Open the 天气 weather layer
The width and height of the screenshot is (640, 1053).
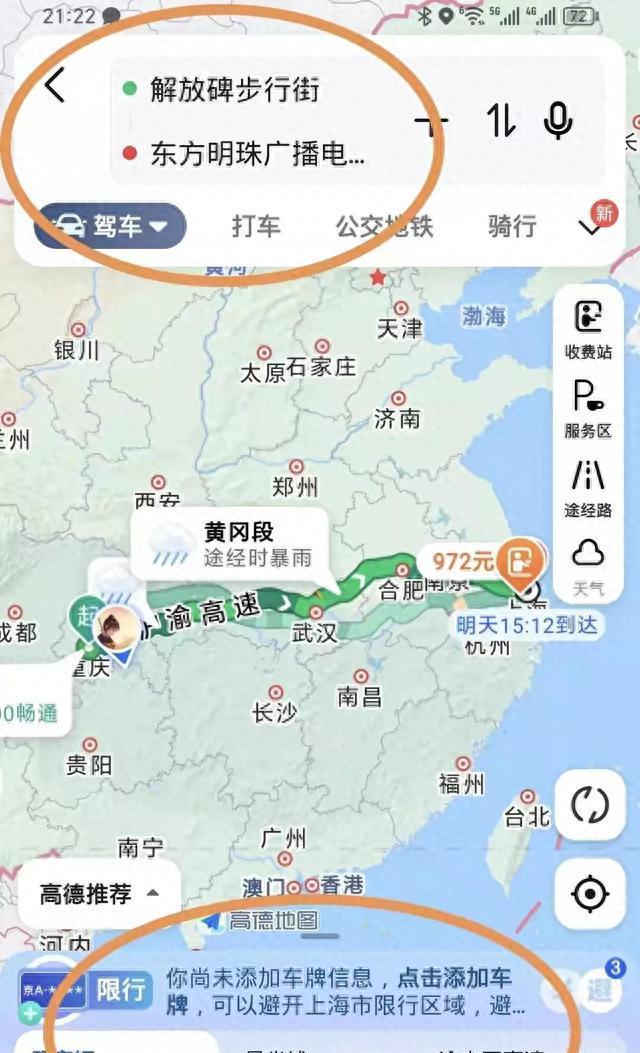(588, 565)
